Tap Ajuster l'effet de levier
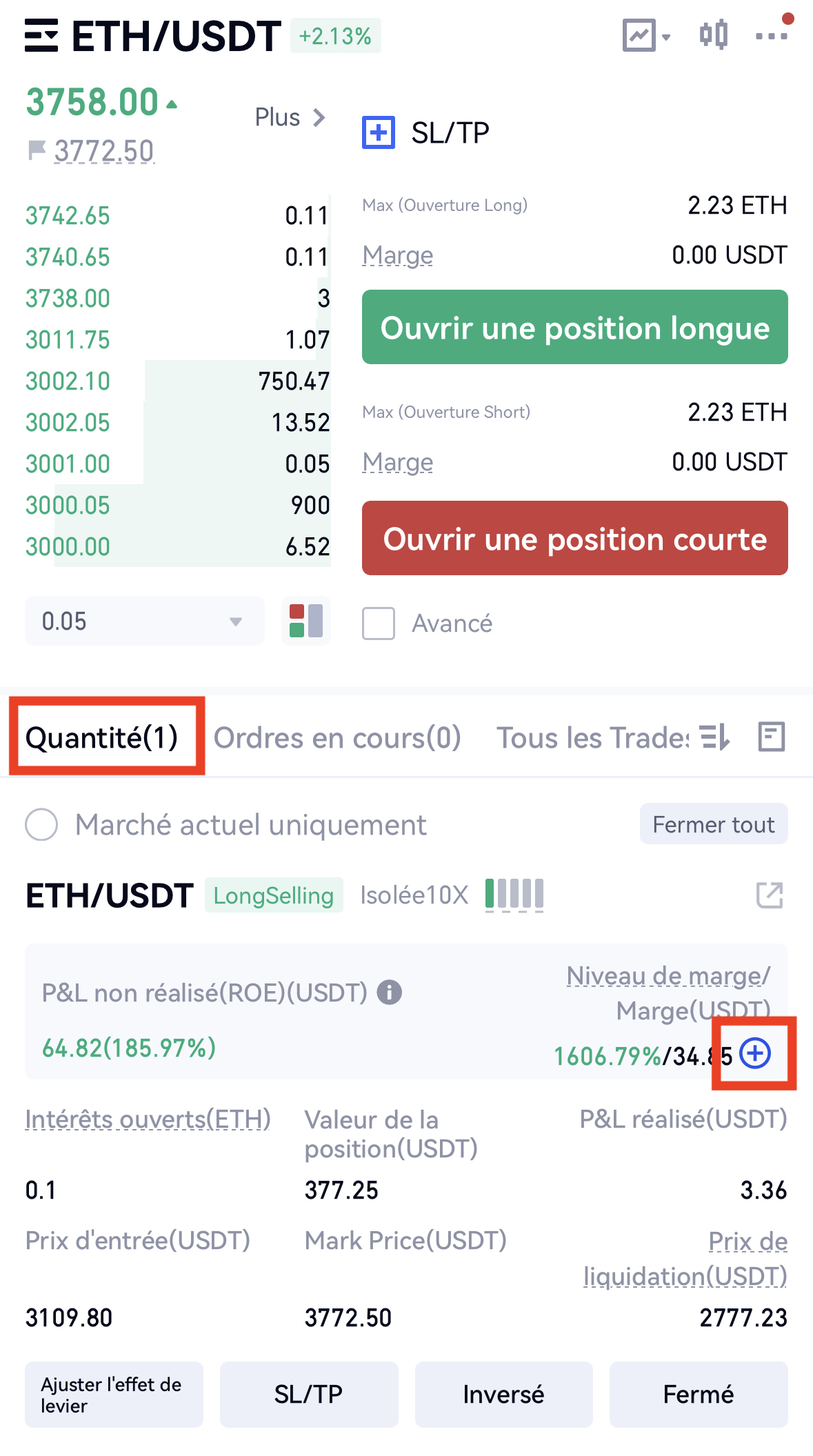The width and height of the screenshot is (813, 1456). 114,1395
